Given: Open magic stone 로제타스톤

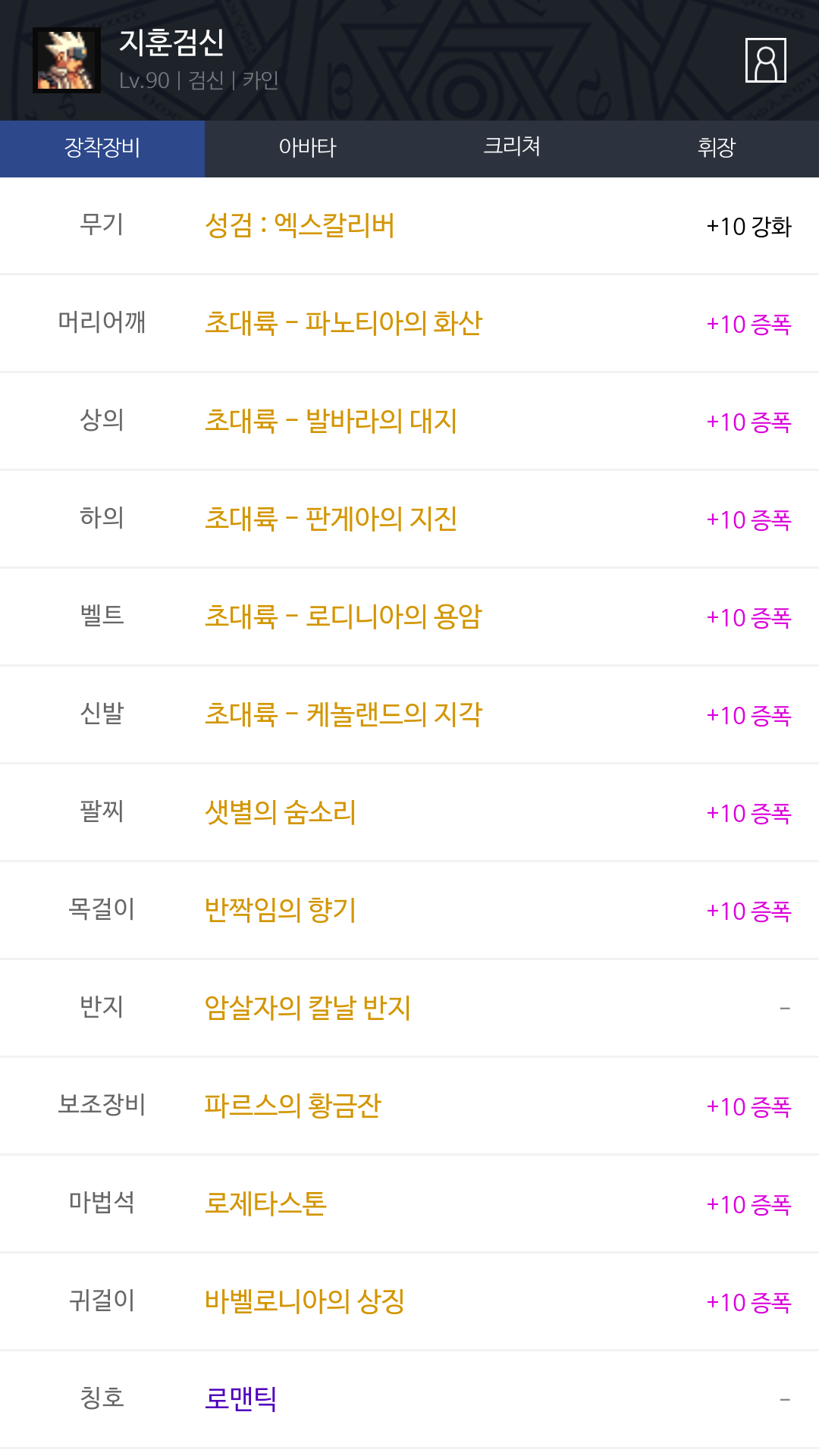Looking at the screenshot, I should (x=265, y=1204).
